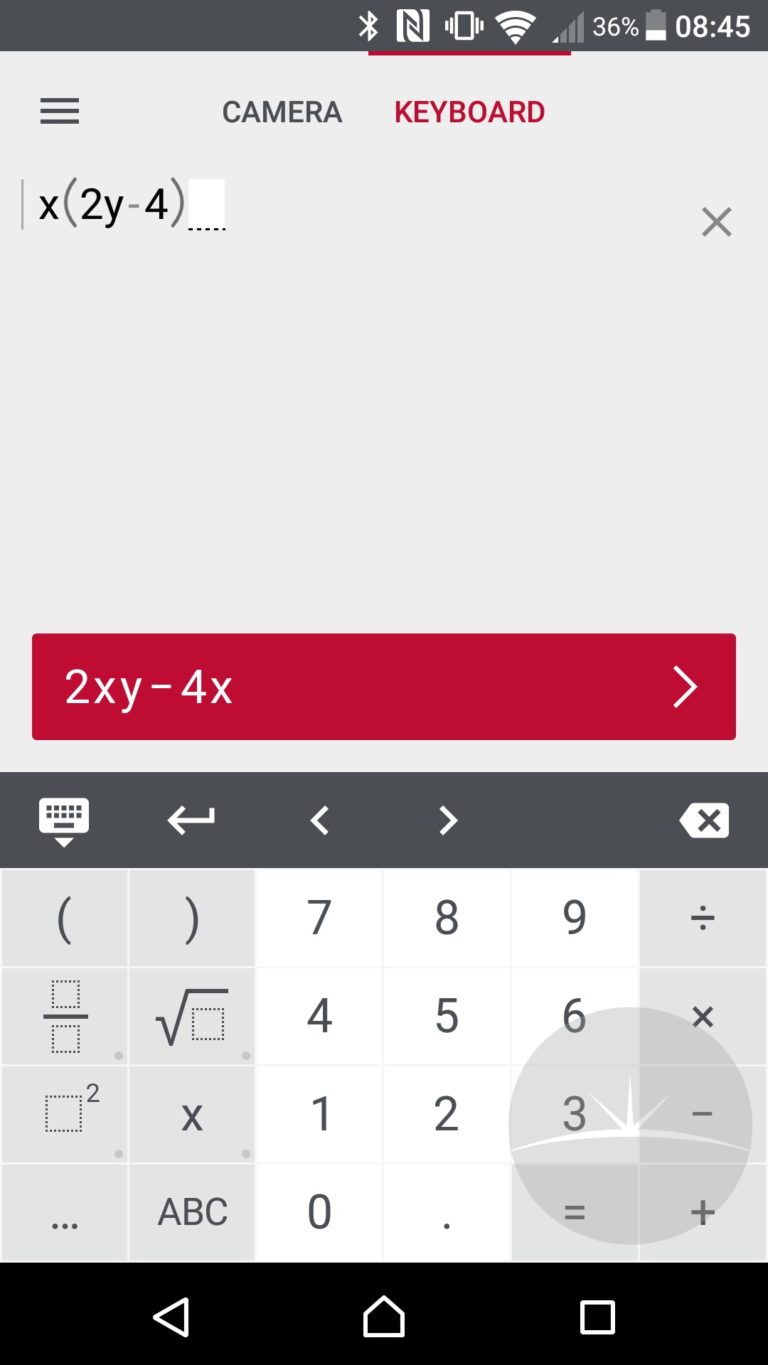
Task: Insert the squared exponent template
Action: [x=65, y=1113]
